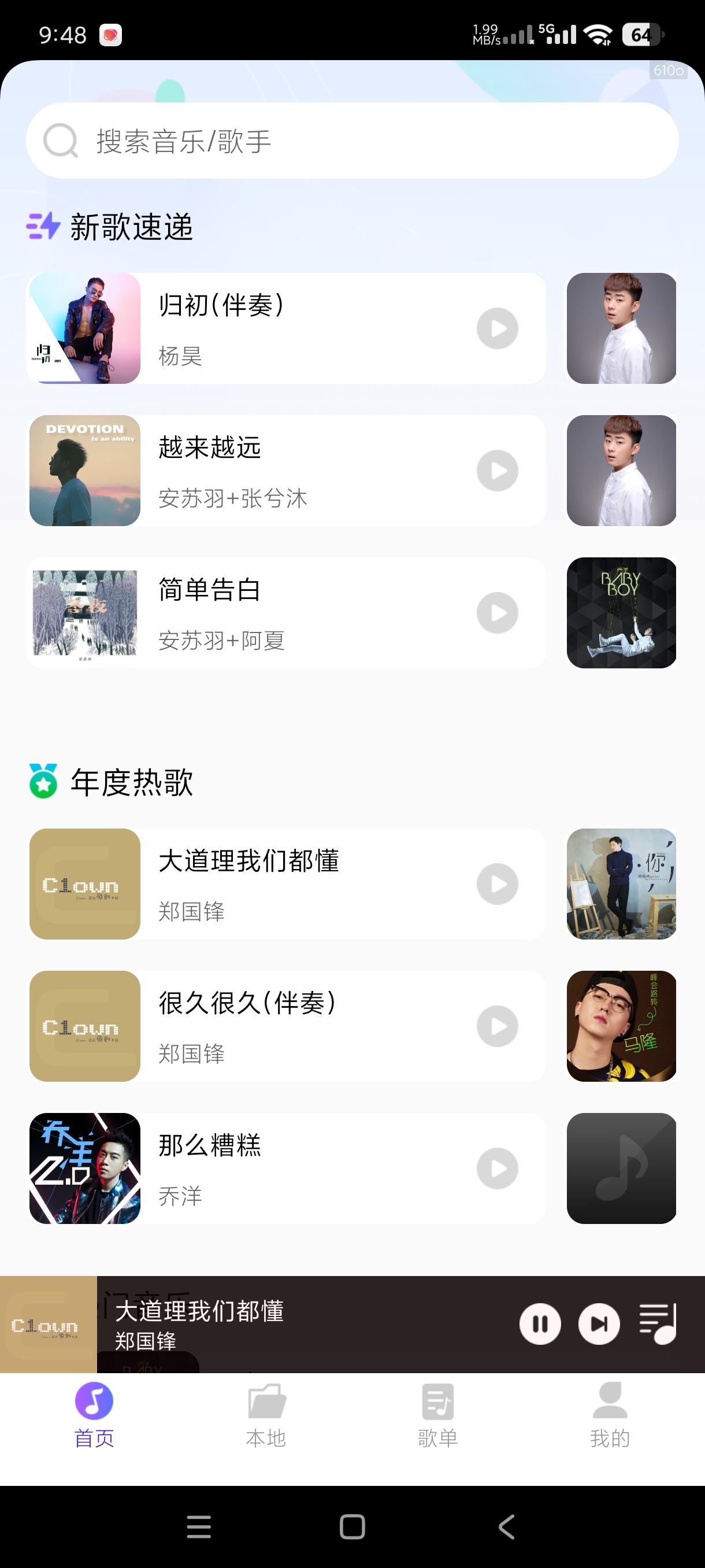Pause the playing song in the mini player
Image resolution: width=705 pixels, height=1568 pixels.
coord(540,1323)
